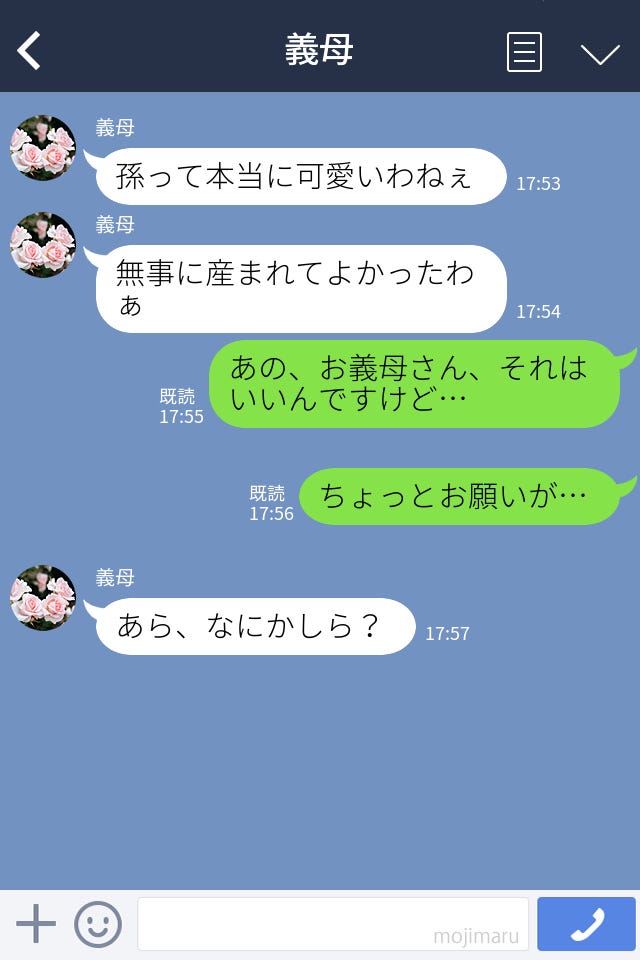Open the plus attachment menu
640x960 pixels.
click(x=36, y=924)
